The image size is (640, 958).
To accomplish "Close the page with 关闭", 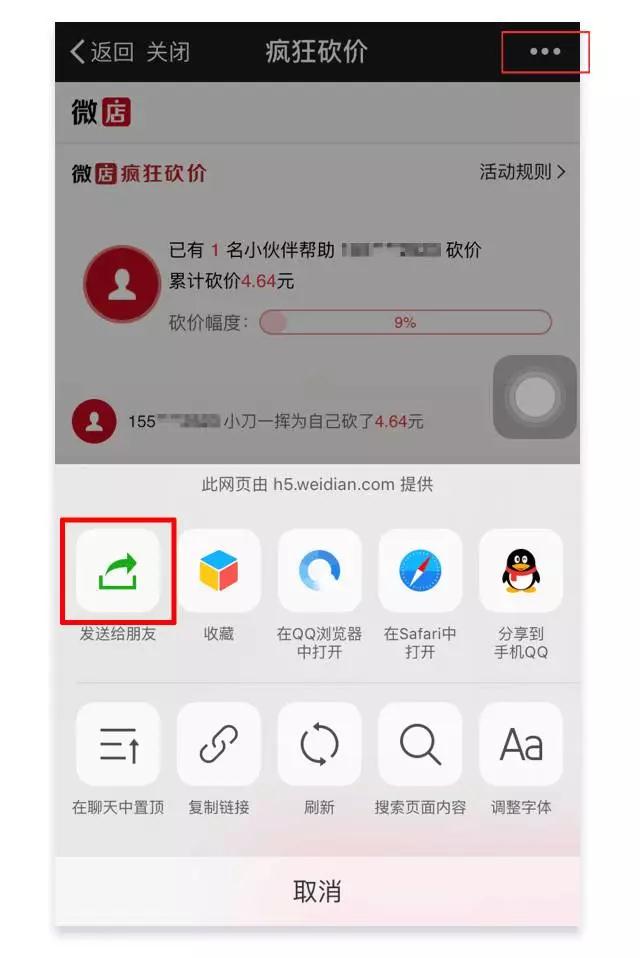I will pos(168,52).
